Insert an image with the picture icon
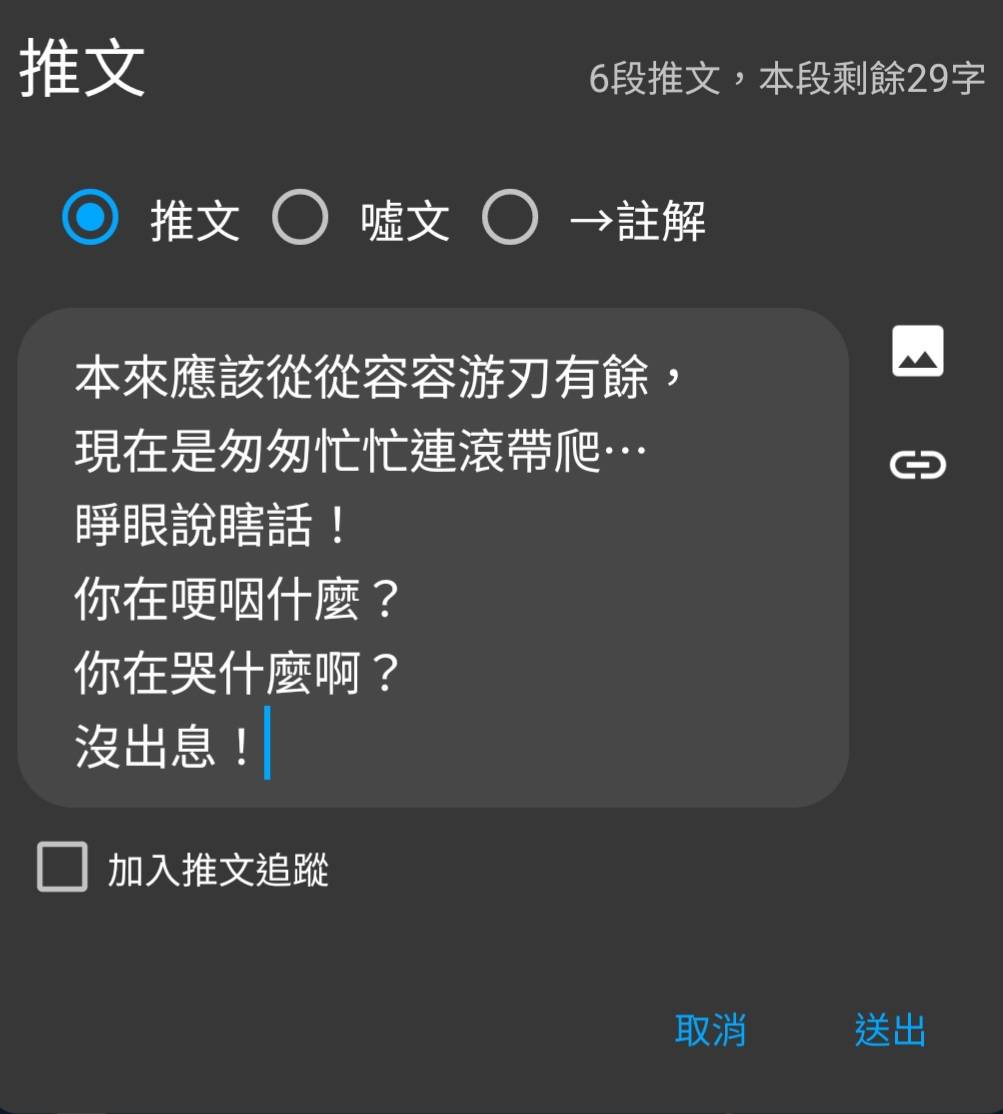Image resolution: width=1003 pixels, height=1114 pixels. tap(917, 351)
